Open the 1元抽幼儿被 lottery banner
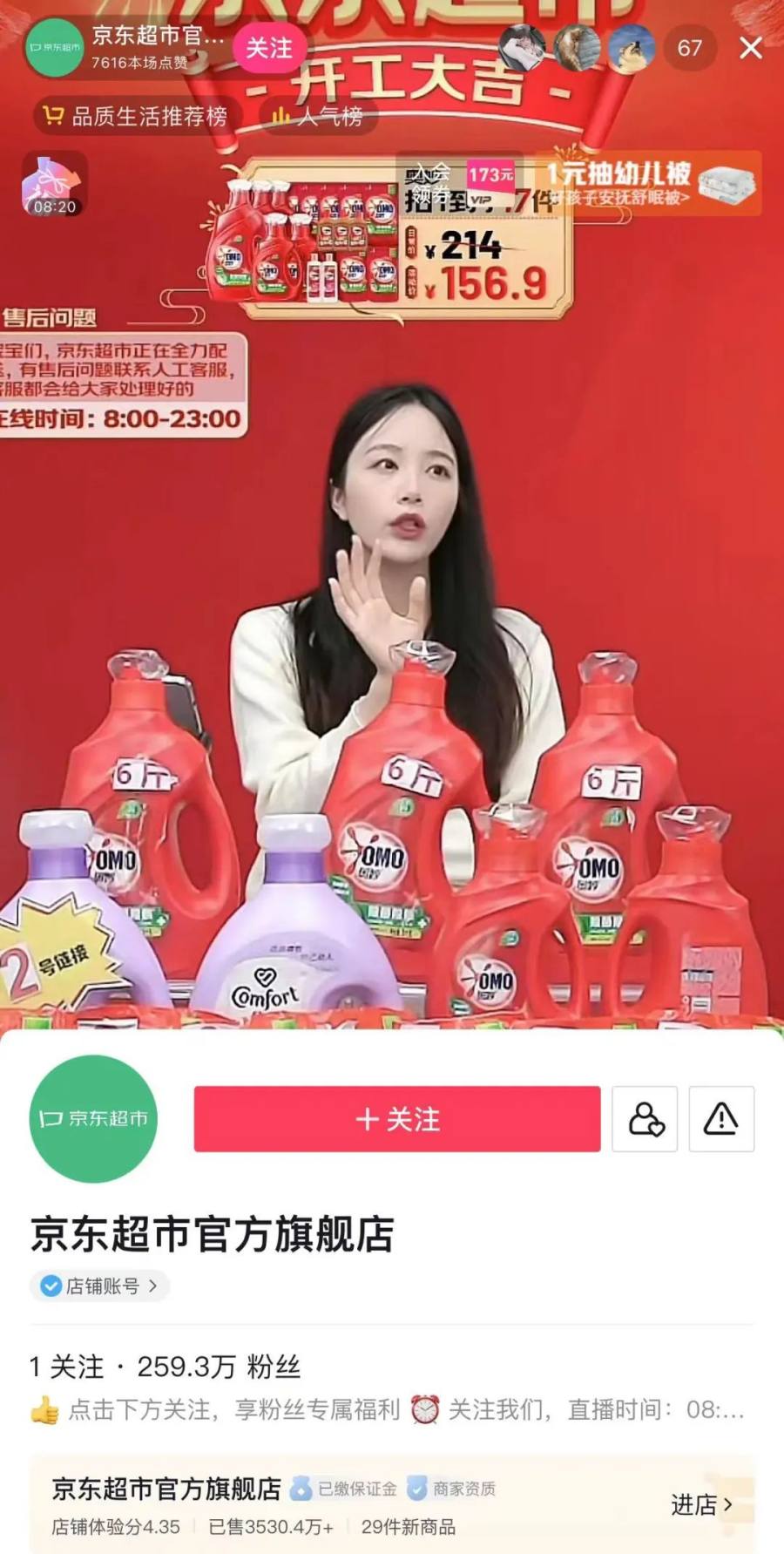784x1554 pixels. click(649, 184)
